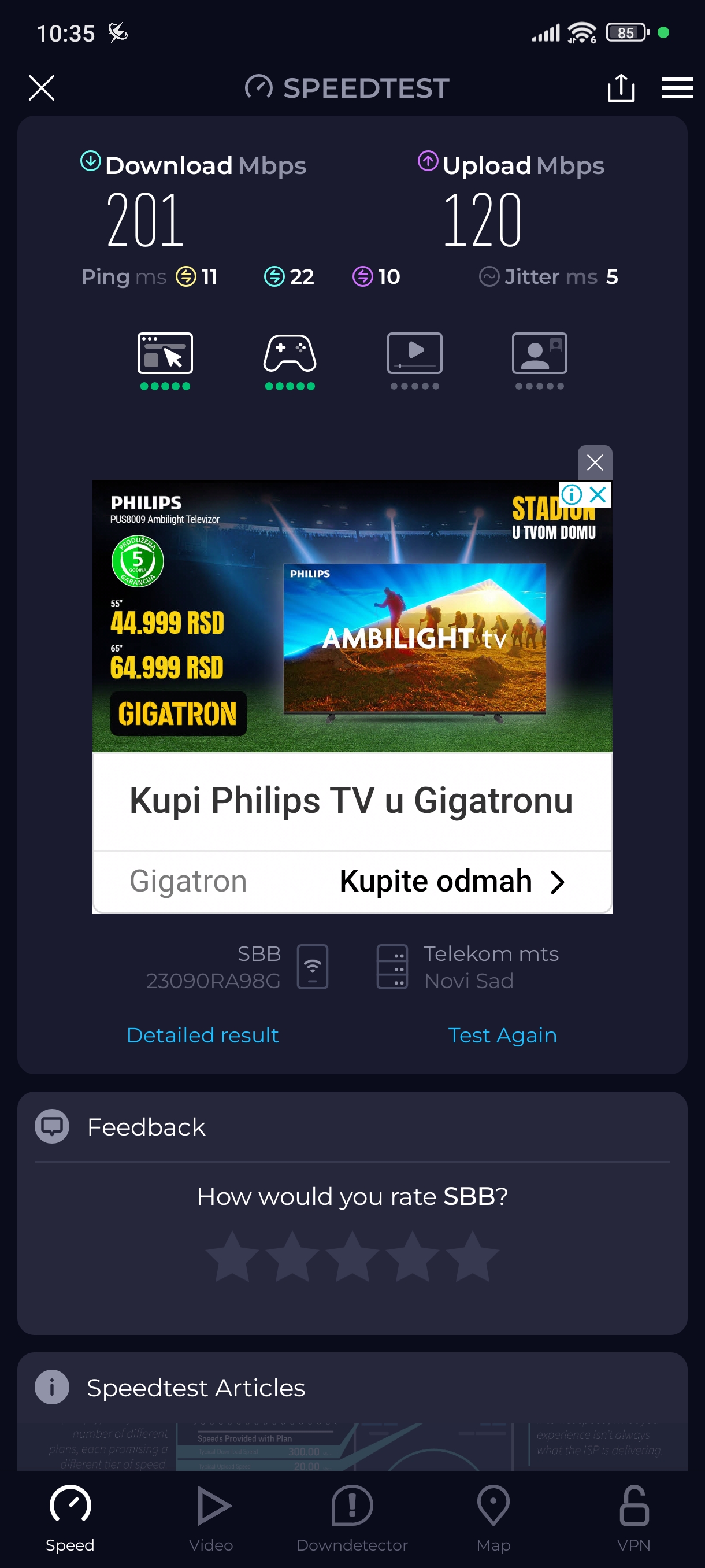Open the video streaming performance icon
This screenshot has height=1568, width=705.
click(414, 354)
